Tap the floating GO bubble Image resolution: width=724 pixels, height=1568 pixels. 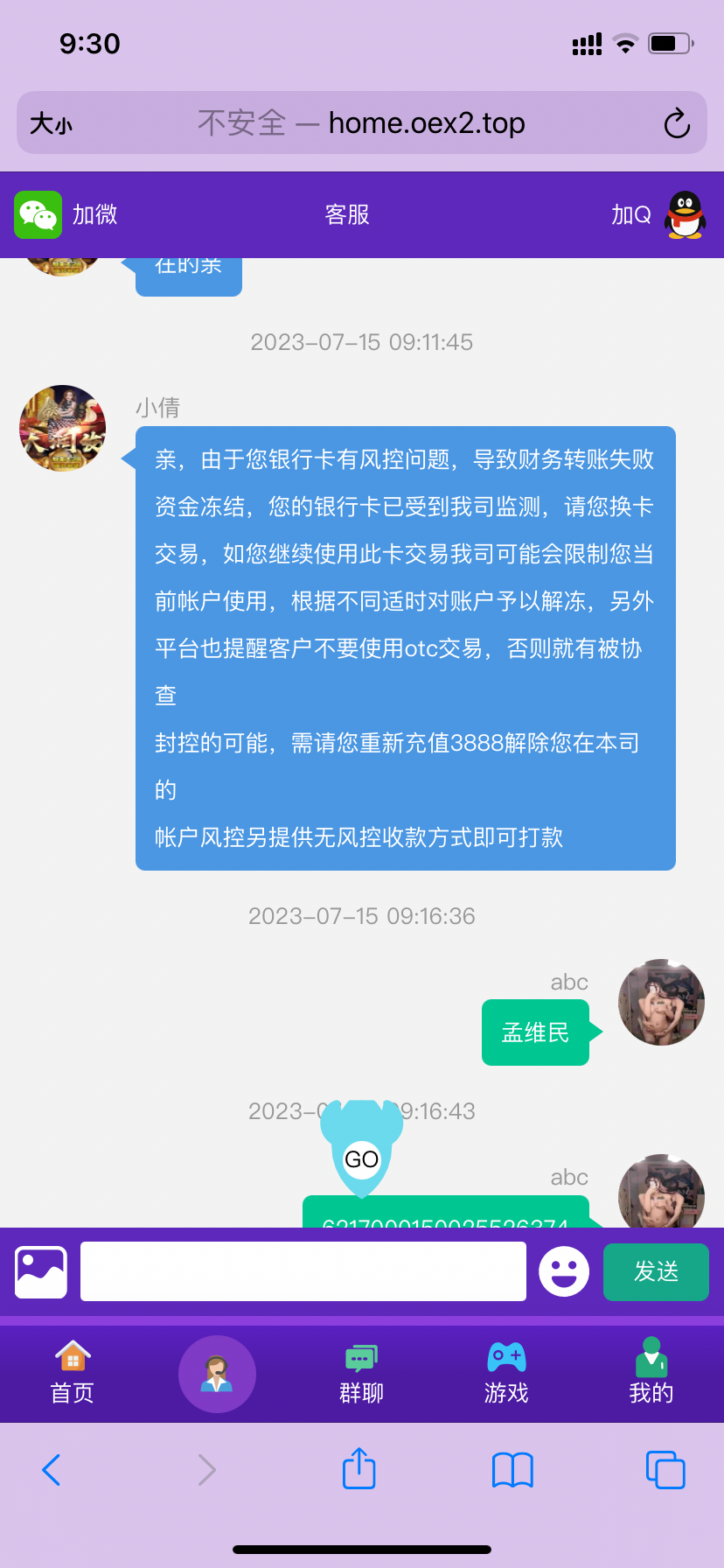click(361, 1158)
